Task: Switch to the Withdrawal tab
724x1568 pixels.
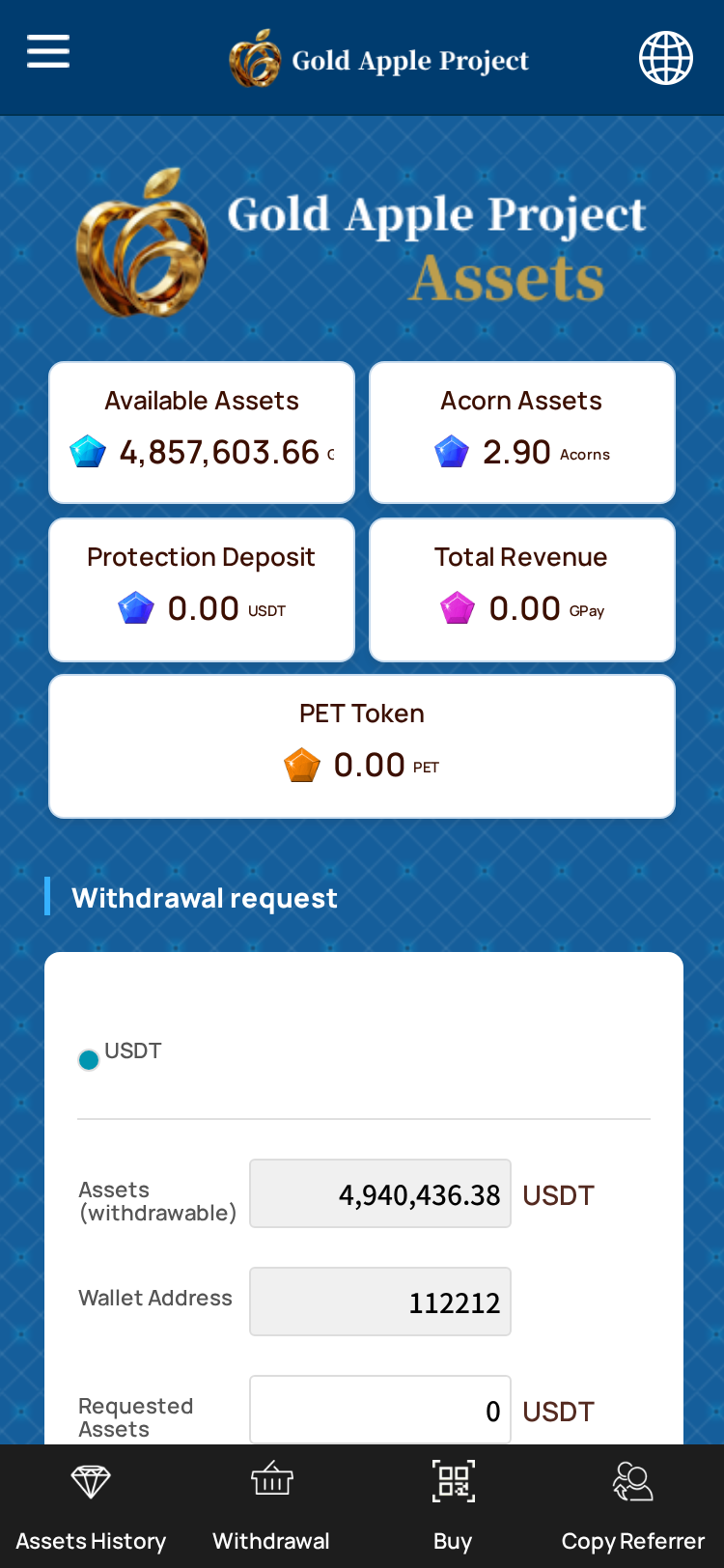Action: (271, 1506)
